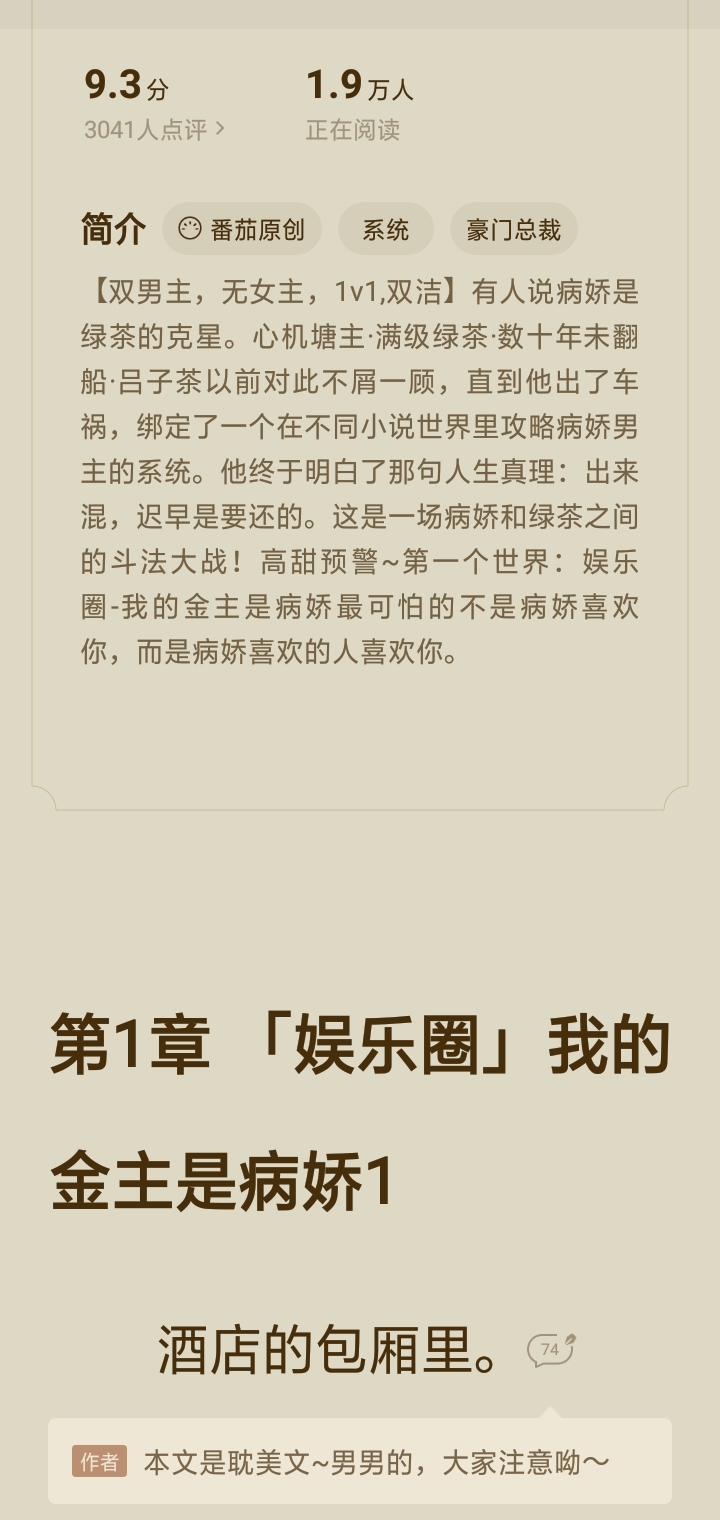This screenshot has height=1520, width=720.
Task: Select the 番茄原创 tag chip
Action: [242, 229]
